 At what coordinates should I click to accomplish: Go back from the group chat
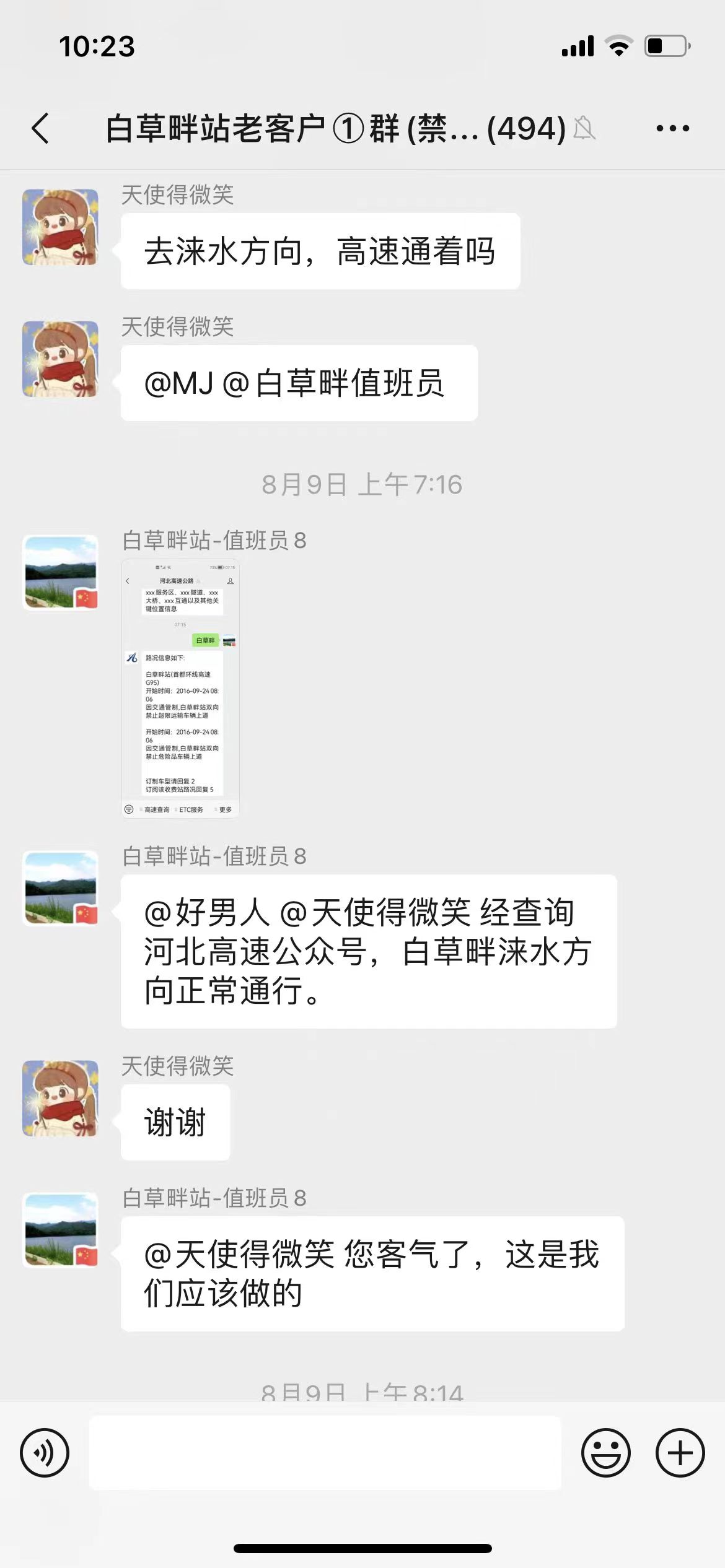(41, 128)
